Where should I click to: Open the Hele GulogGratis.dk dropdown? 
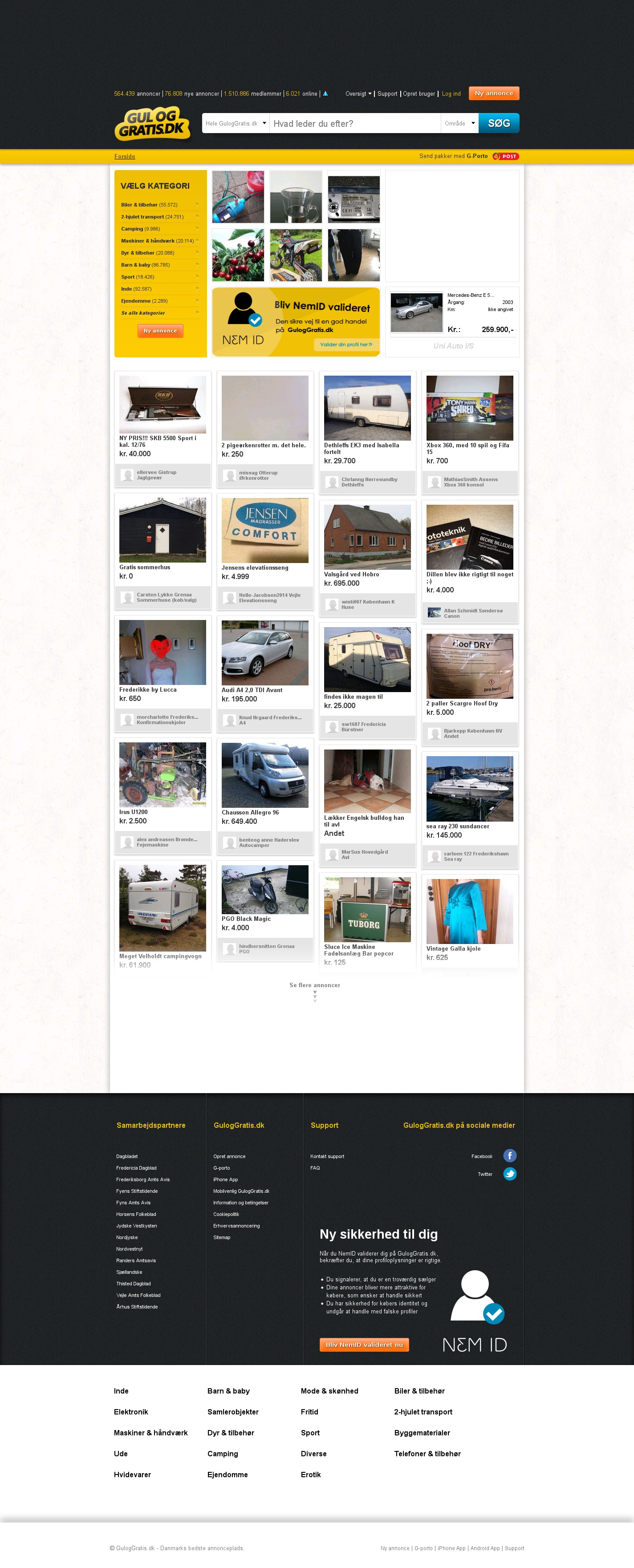click(236, 124)
